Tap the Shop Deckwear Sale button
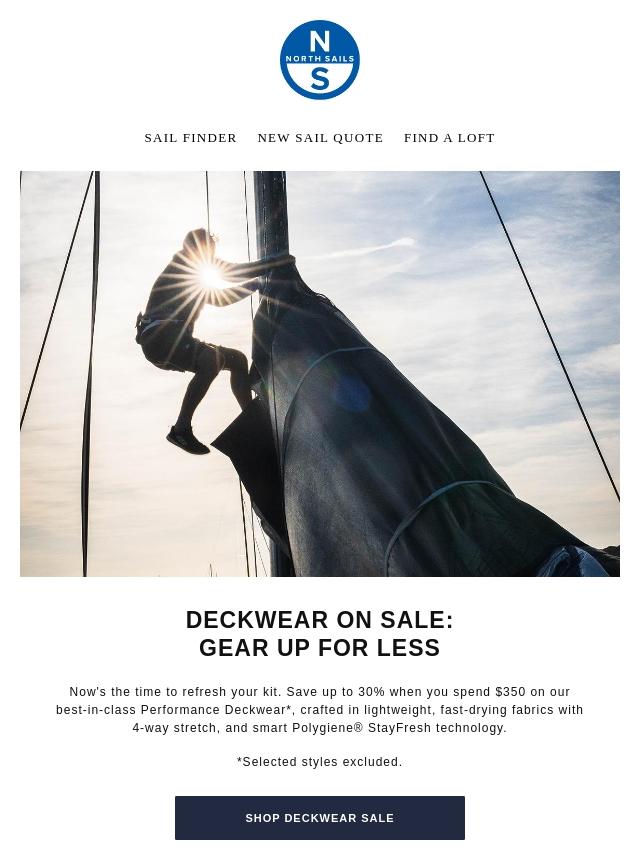Screen dimensions: 640x854 coord(320,818)
